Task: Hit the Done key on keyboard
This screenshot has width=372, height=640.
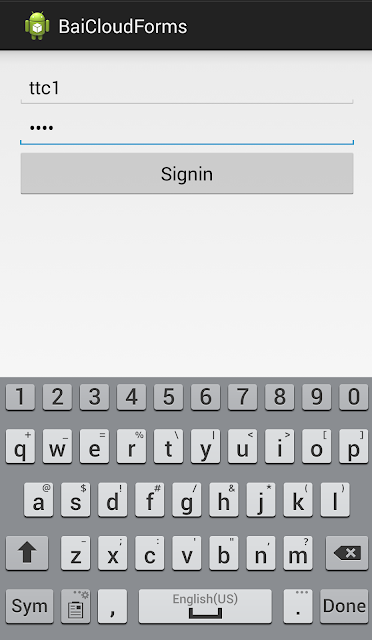Action: pos(344,606)
